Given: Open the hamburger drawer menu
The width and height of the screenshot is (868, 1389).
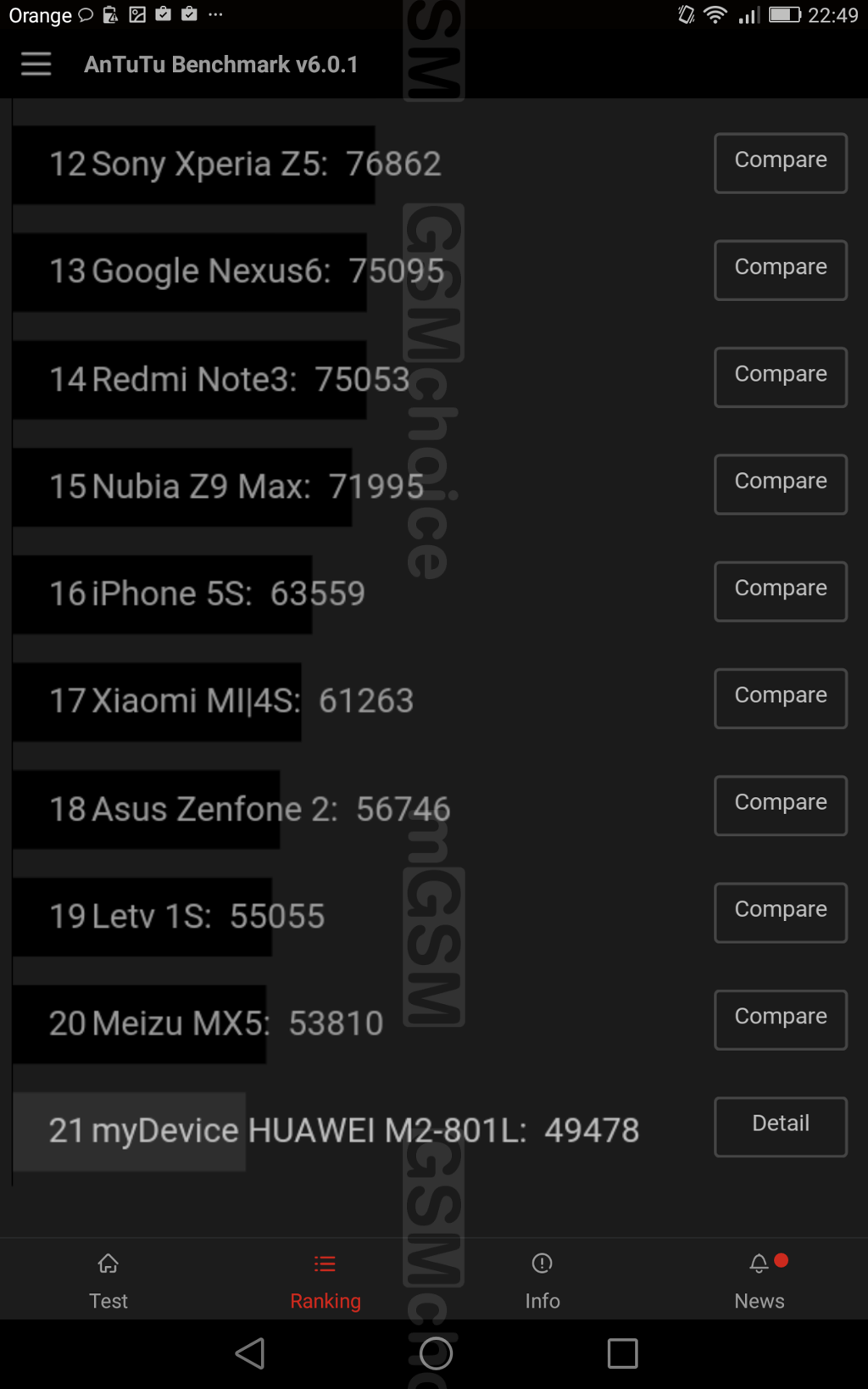Looking at the screenshot, I should (x=36, y=64).
